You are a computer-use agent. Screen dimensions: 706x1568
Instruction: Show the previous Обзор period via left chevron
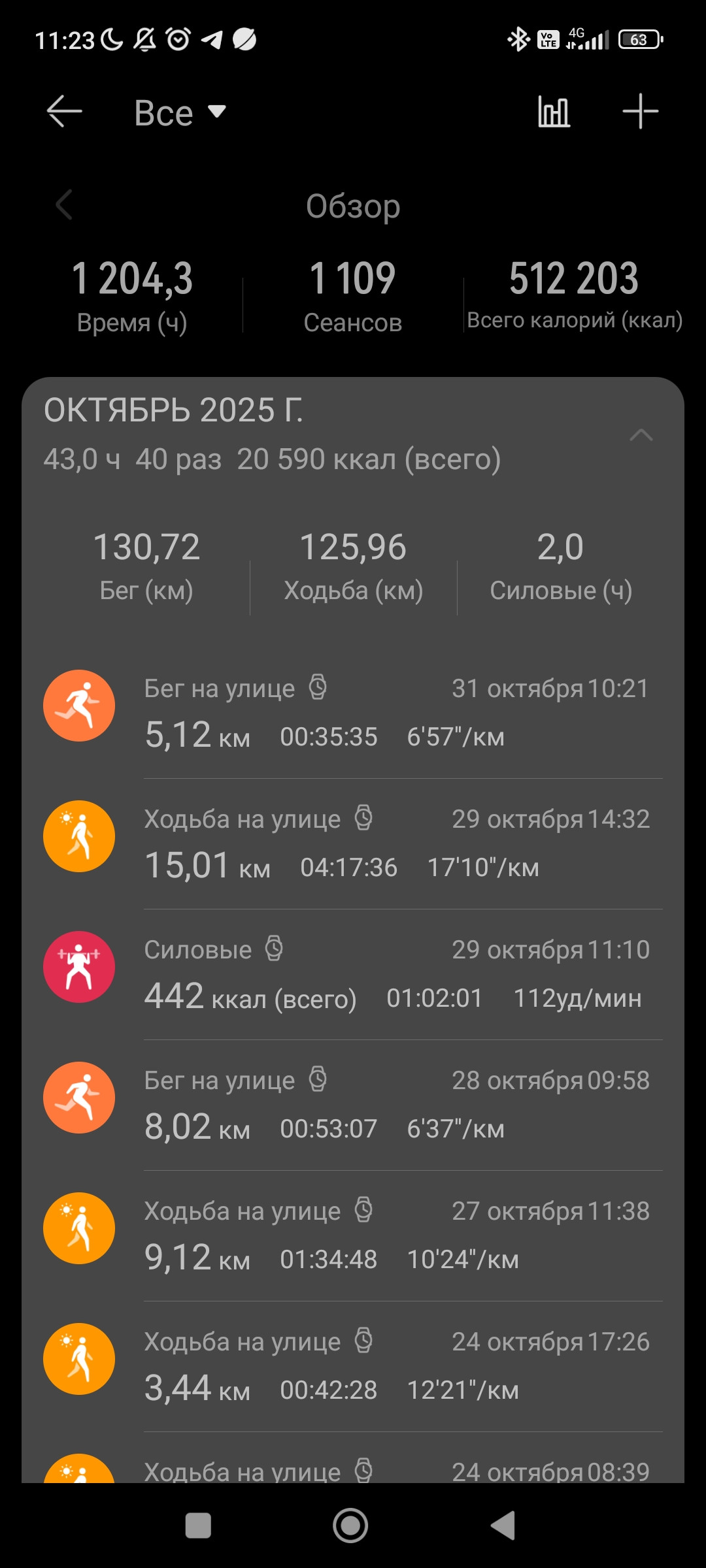coord(63,205)
